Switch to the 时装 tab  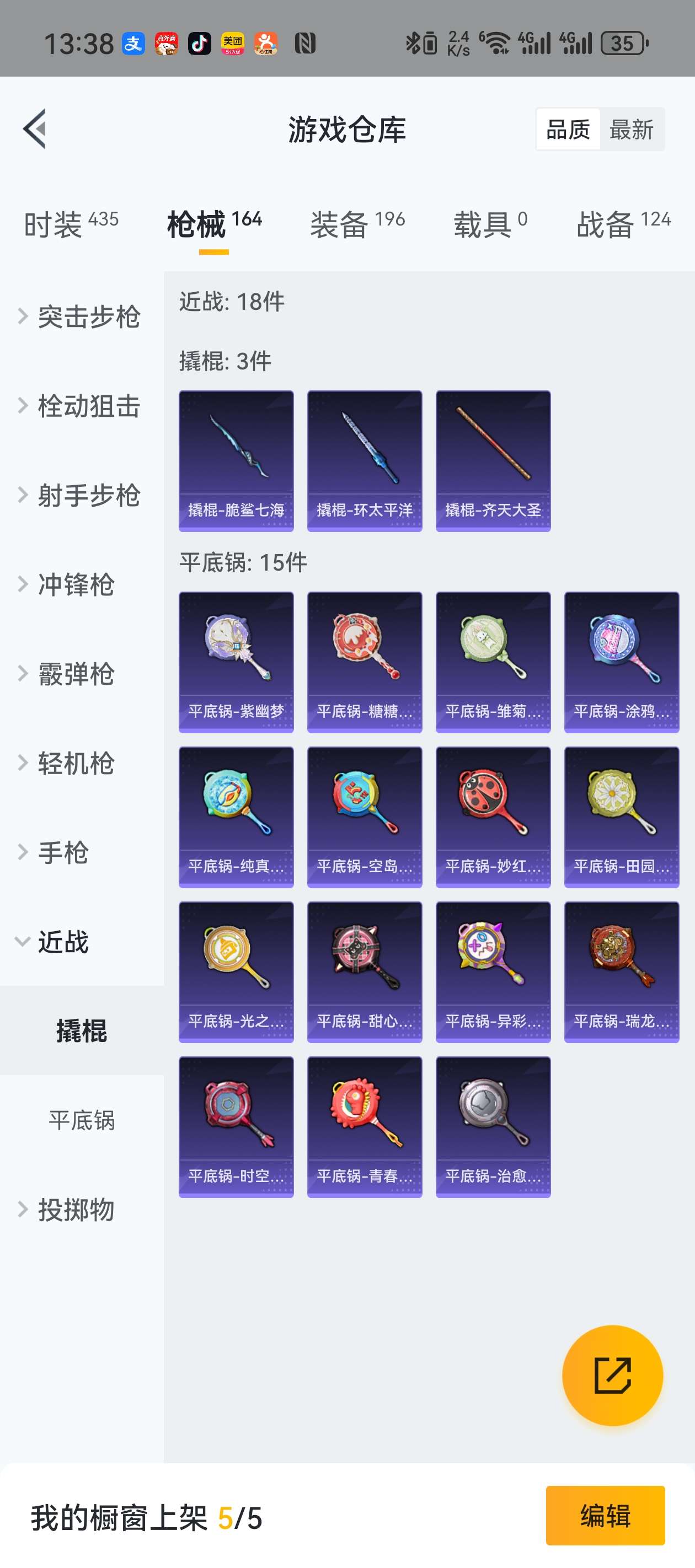coord(71,224)
